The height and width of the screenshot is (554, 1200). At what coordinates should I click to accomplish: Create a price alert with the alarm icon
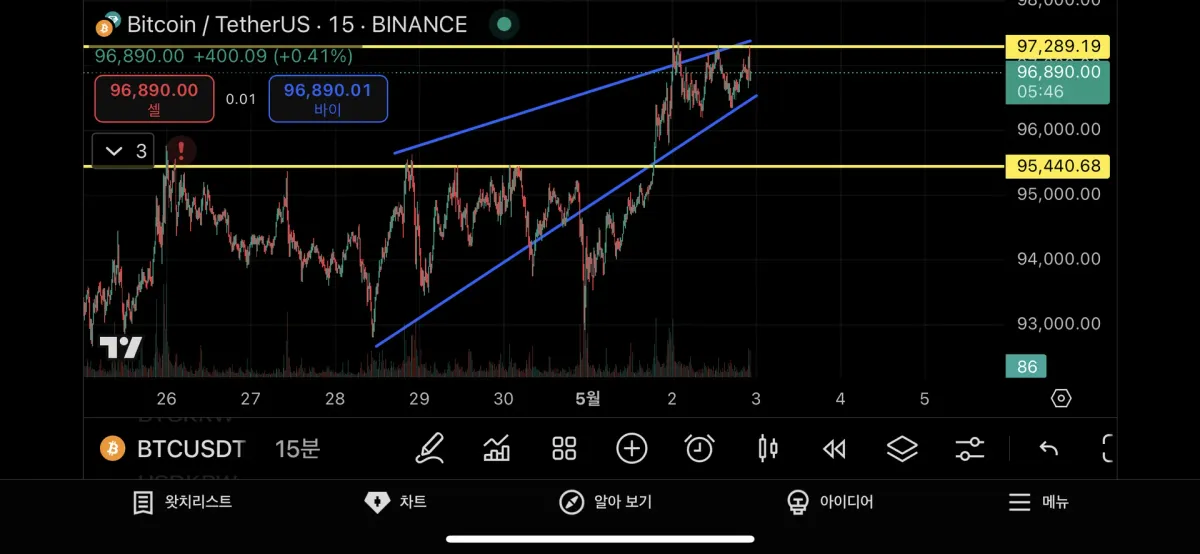coord(699,449)
